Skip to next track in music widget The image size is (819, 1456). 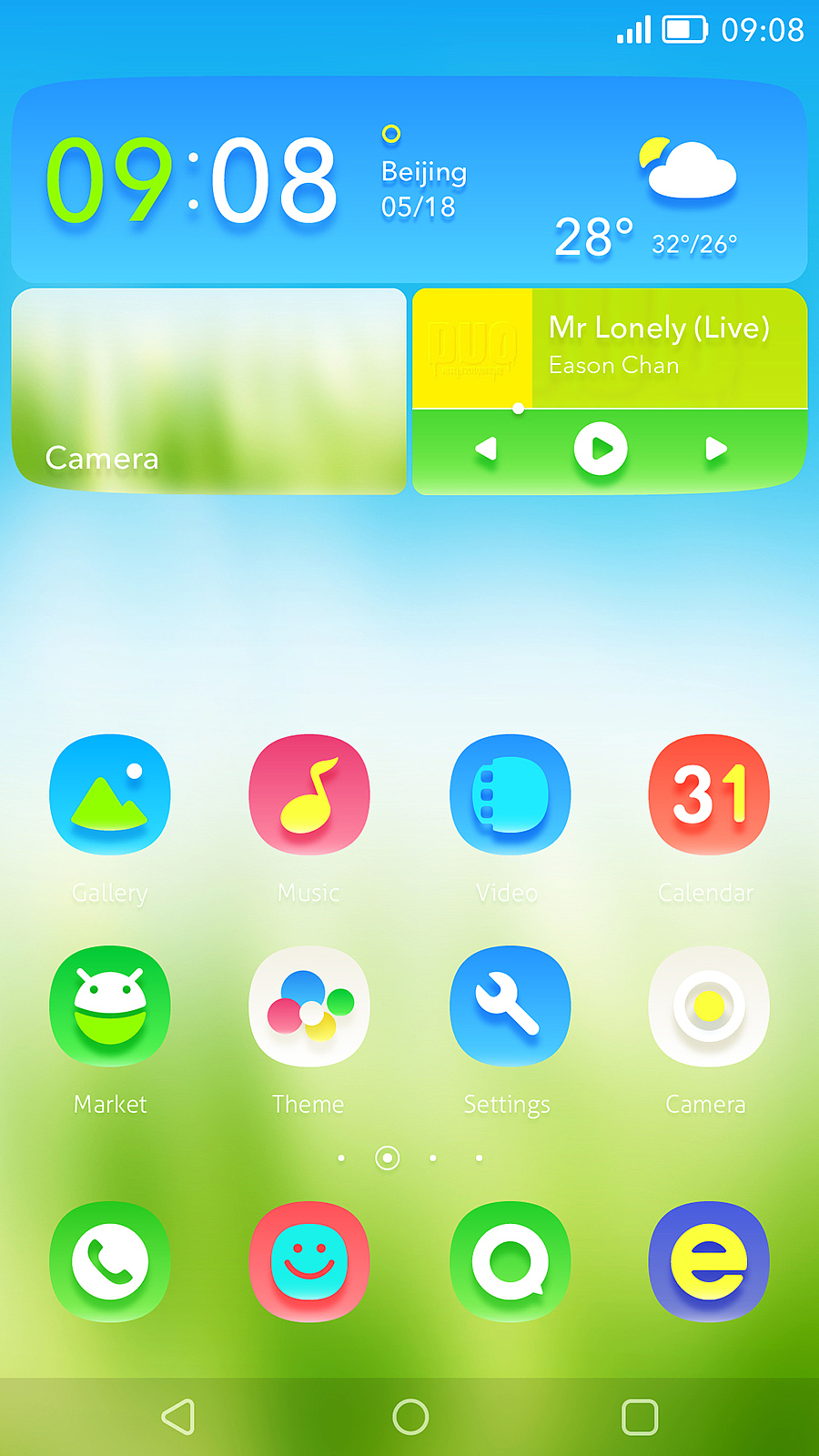click(x=716, y=449)
